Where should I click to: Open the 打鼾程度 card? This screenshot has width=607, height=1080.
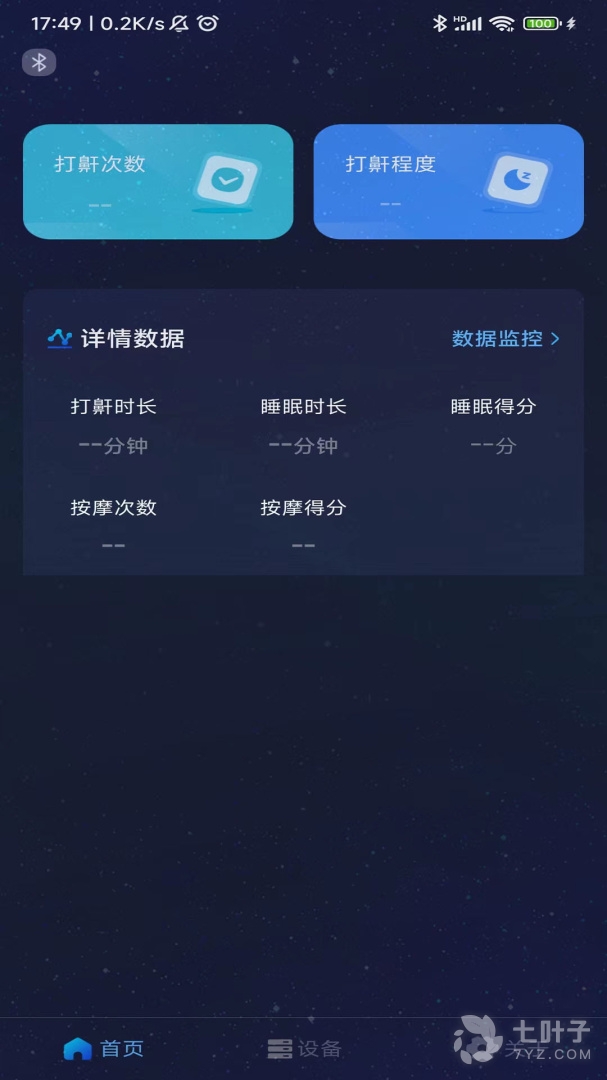448,182
